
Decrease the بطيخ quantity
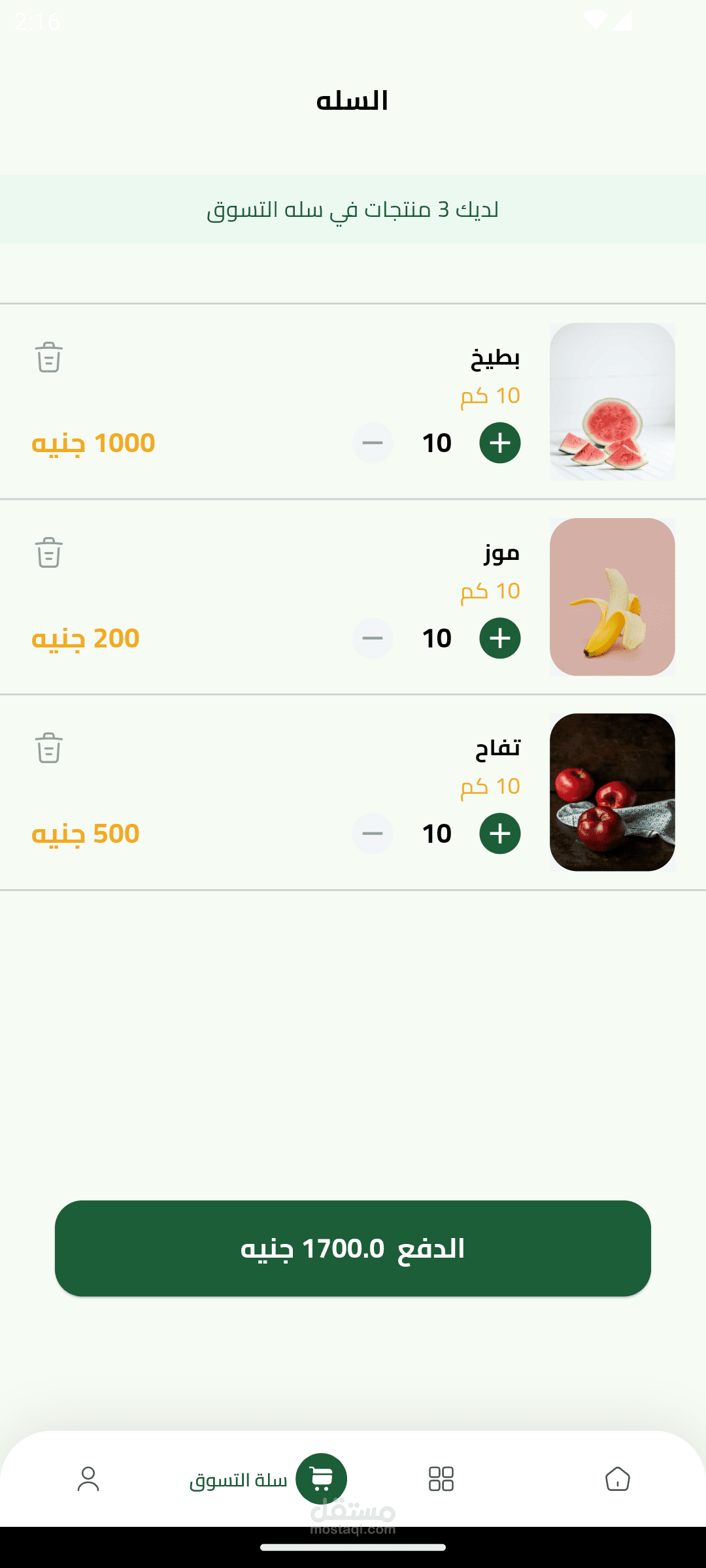click(x=373, y=443)
